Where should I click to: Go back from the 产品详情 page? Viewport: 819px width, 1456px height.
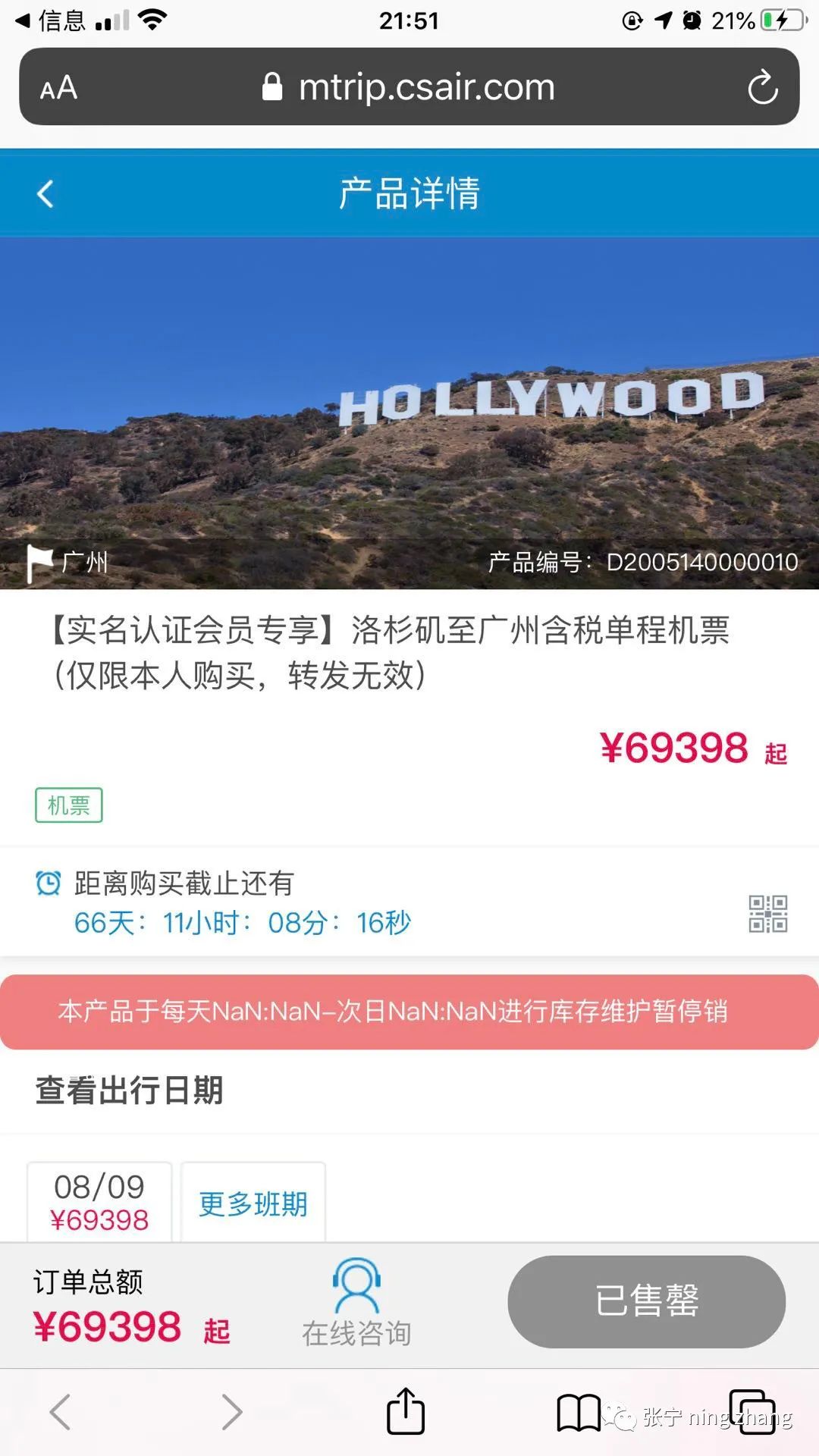point(45,194)
